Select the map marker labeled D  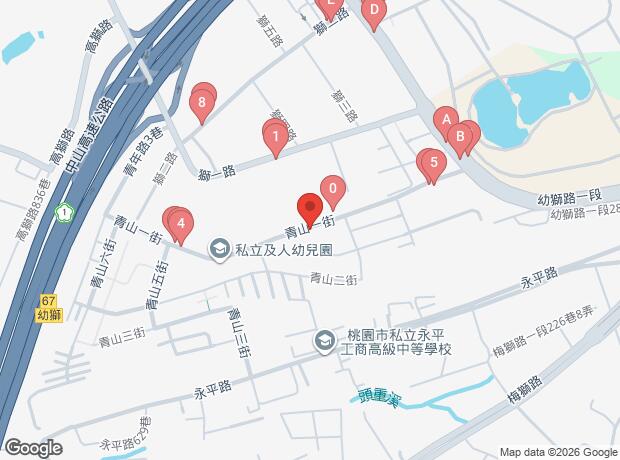(x=373, y=12)
